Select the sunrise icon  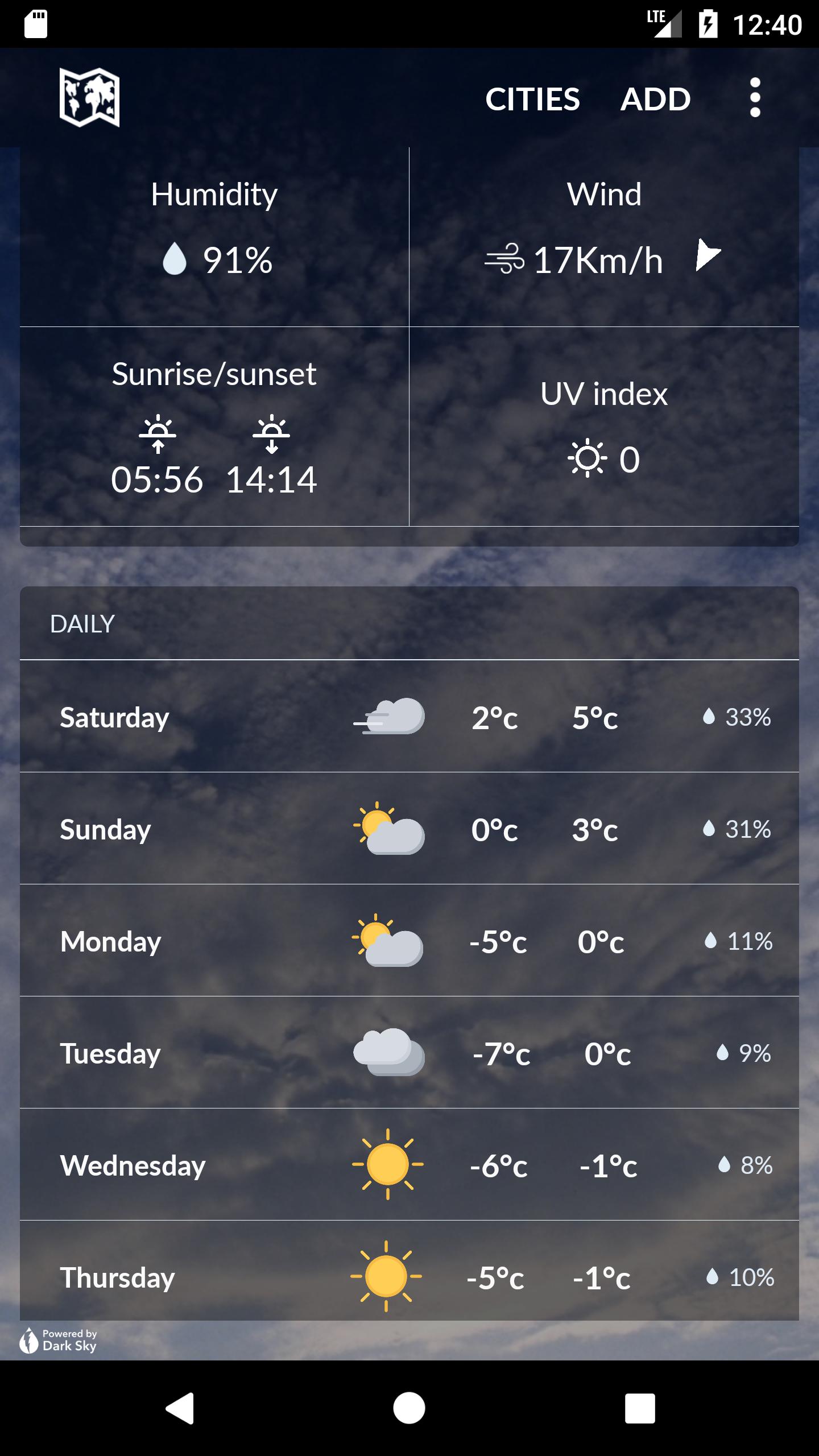[158, 436]
